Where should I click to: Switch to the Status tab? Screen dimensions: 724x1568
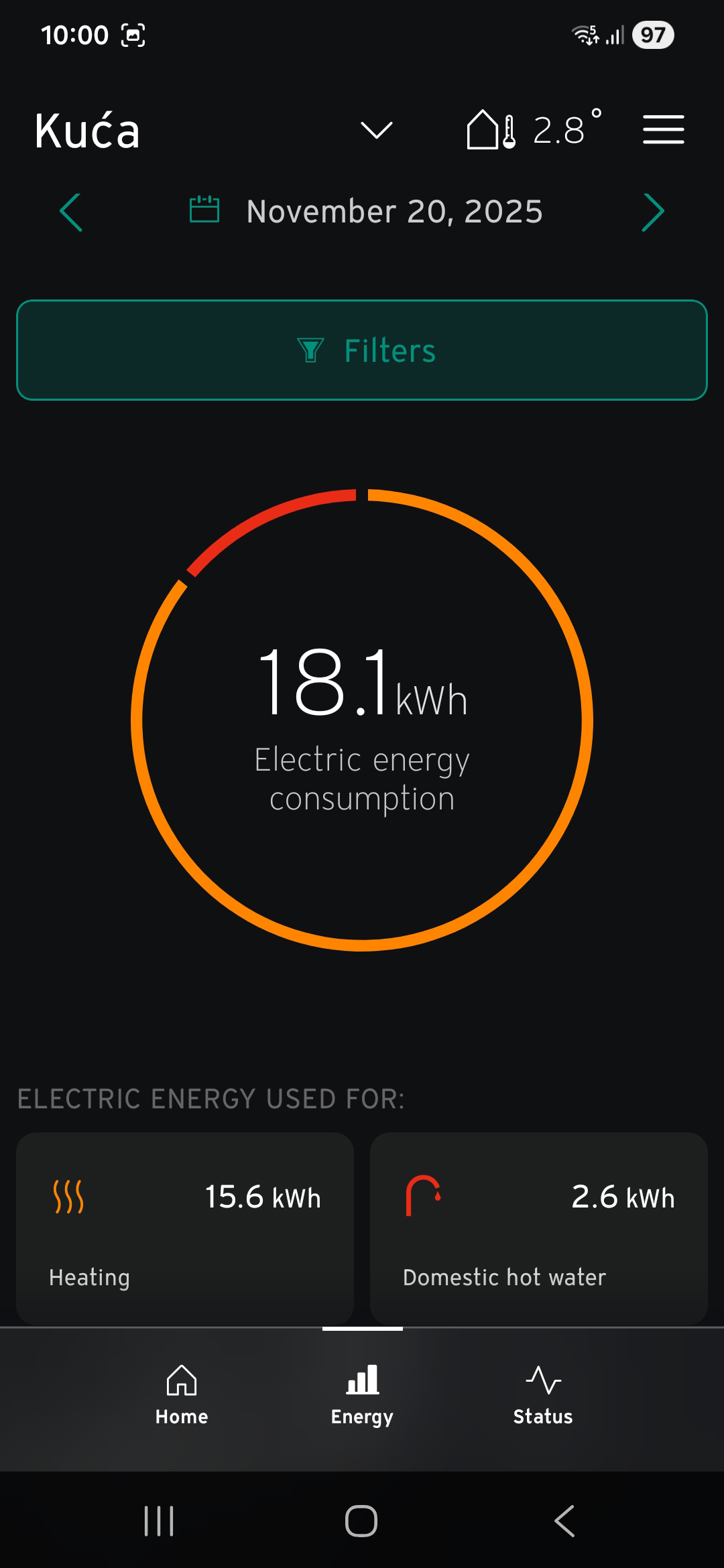pos(543,1395)
